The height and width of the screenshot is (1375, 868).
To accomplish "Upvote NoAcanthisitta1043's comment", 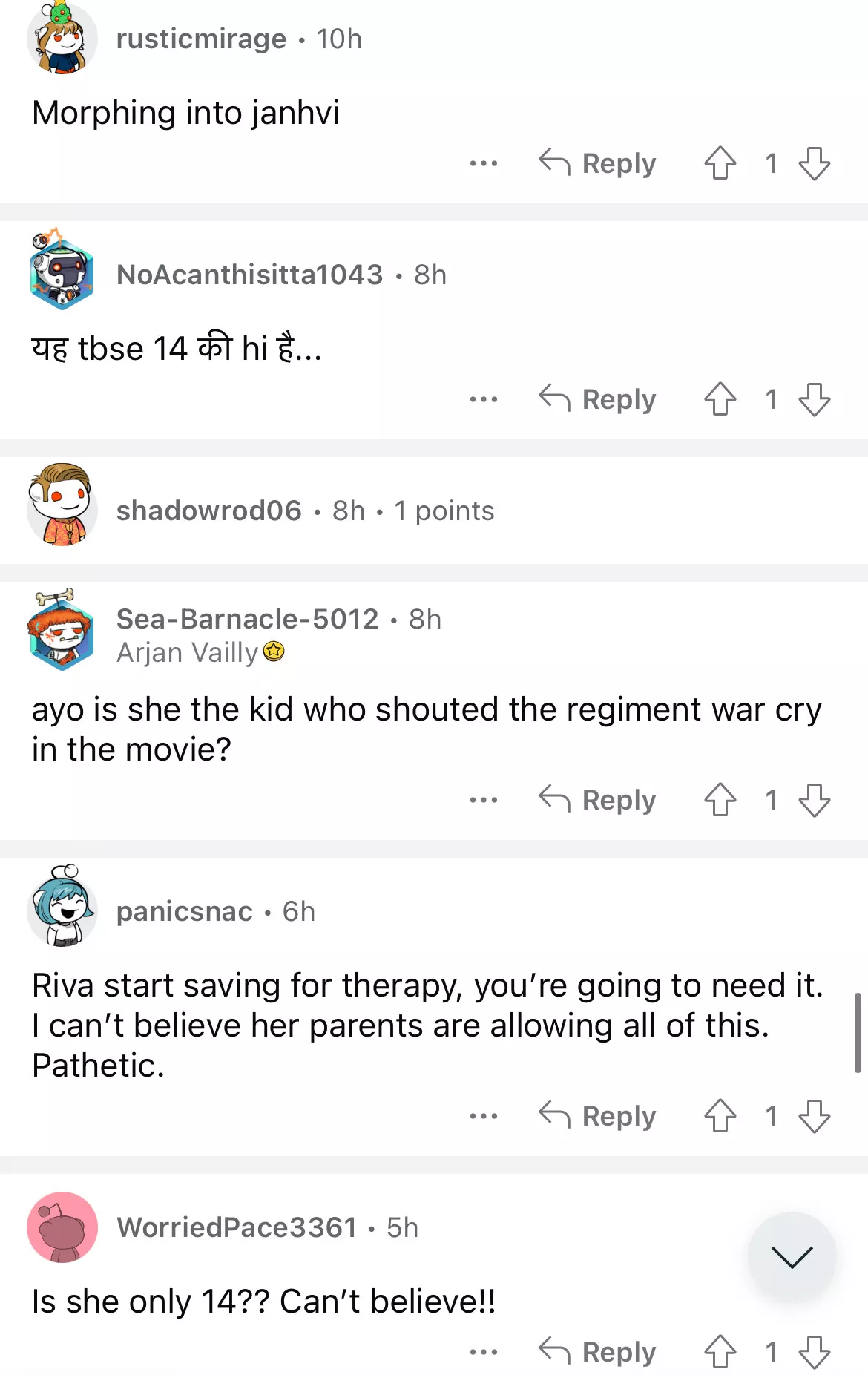I will click(720, 399).
